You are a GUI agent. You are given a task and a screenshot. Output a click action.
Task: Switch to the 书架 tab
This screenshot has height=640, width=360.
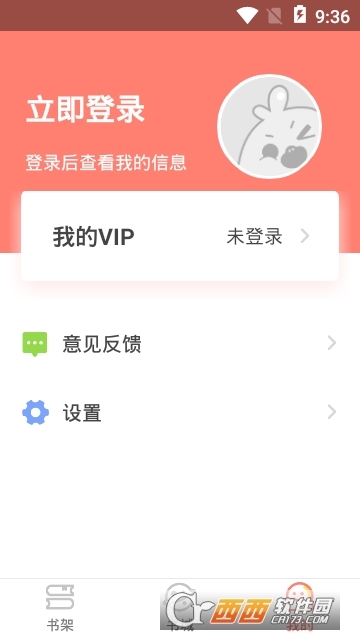(60, 609)
